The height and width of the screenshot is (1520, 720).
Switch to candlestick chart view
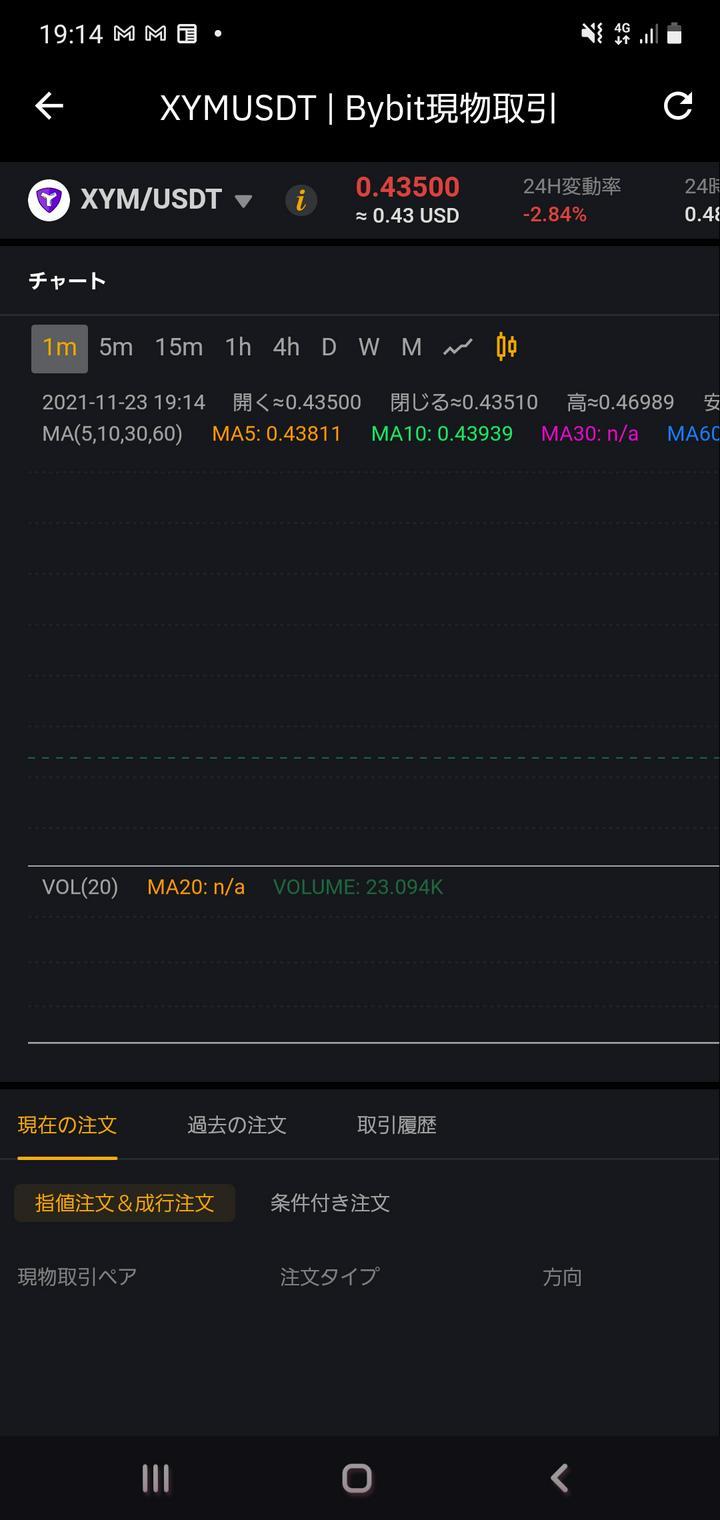(506, 348)
